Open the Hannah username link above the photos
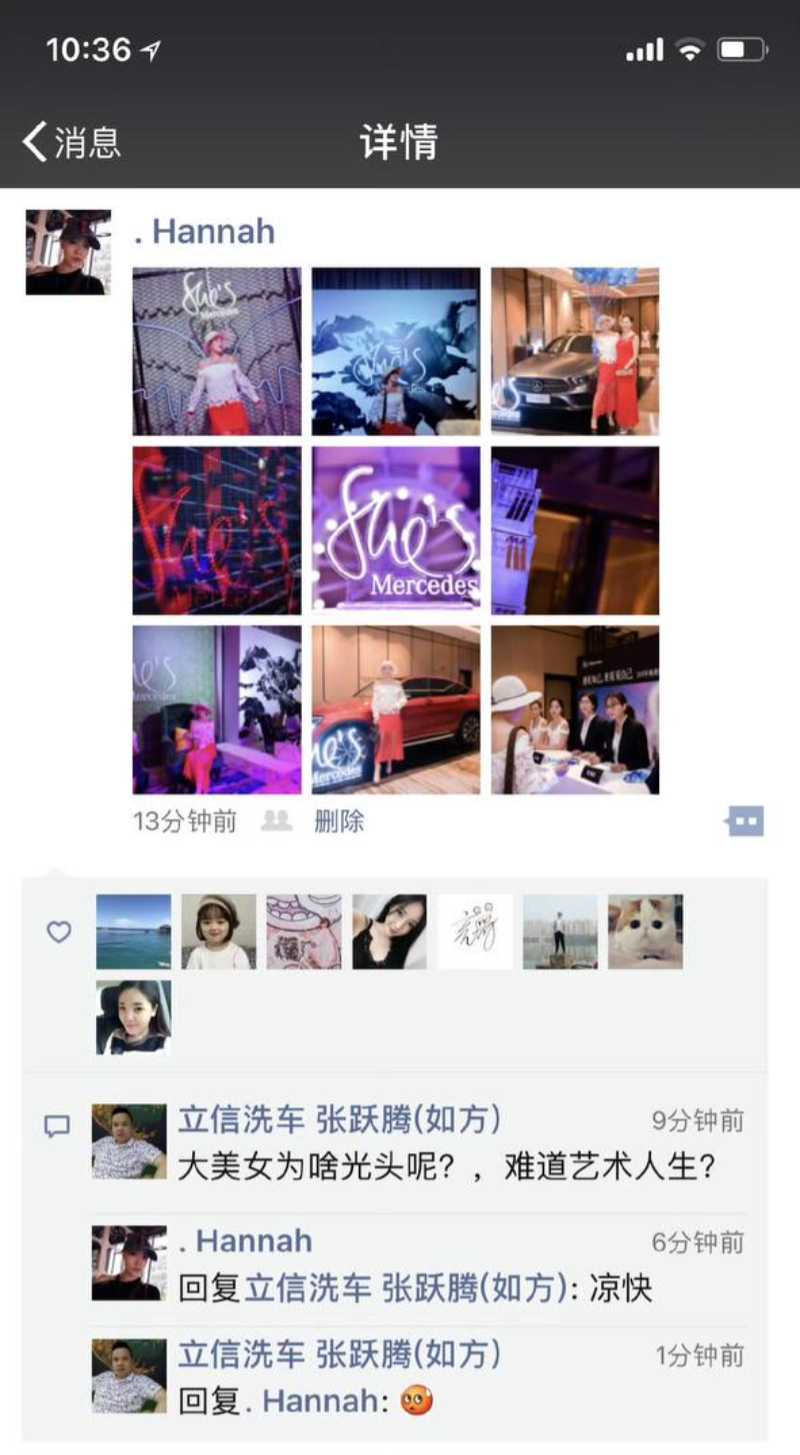This screenshot has height=1455, width=800. [x=204, y=232]
